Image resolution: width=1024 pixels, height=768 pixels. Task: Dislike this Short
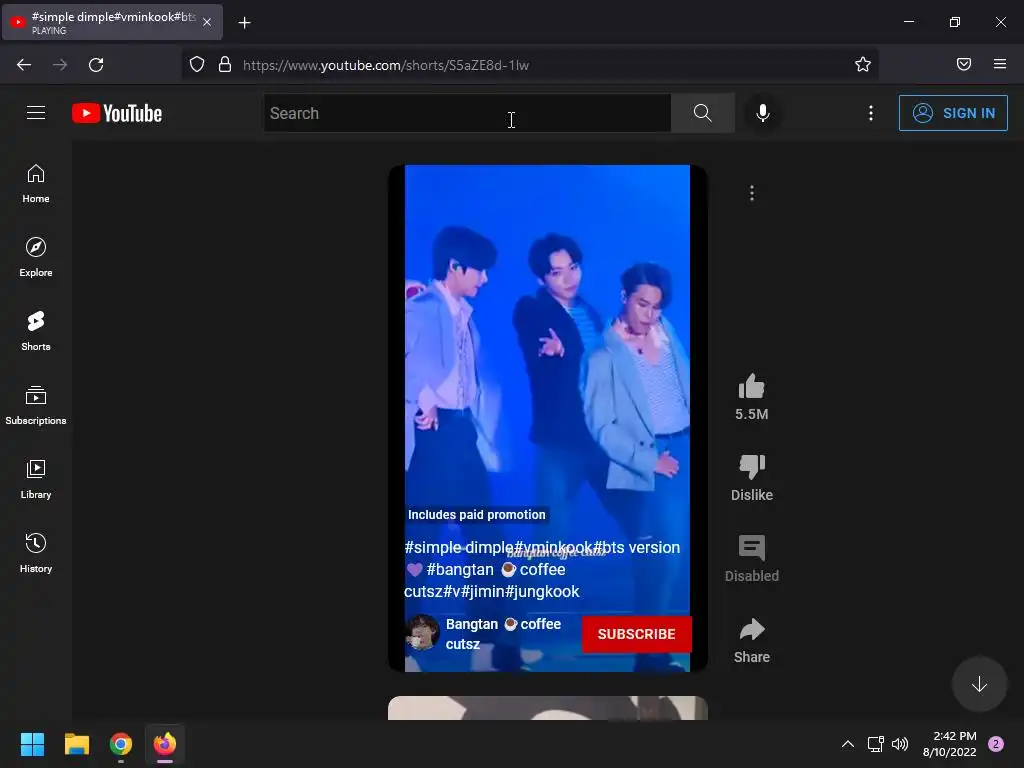pyautogui.click(x=751, y=467)
